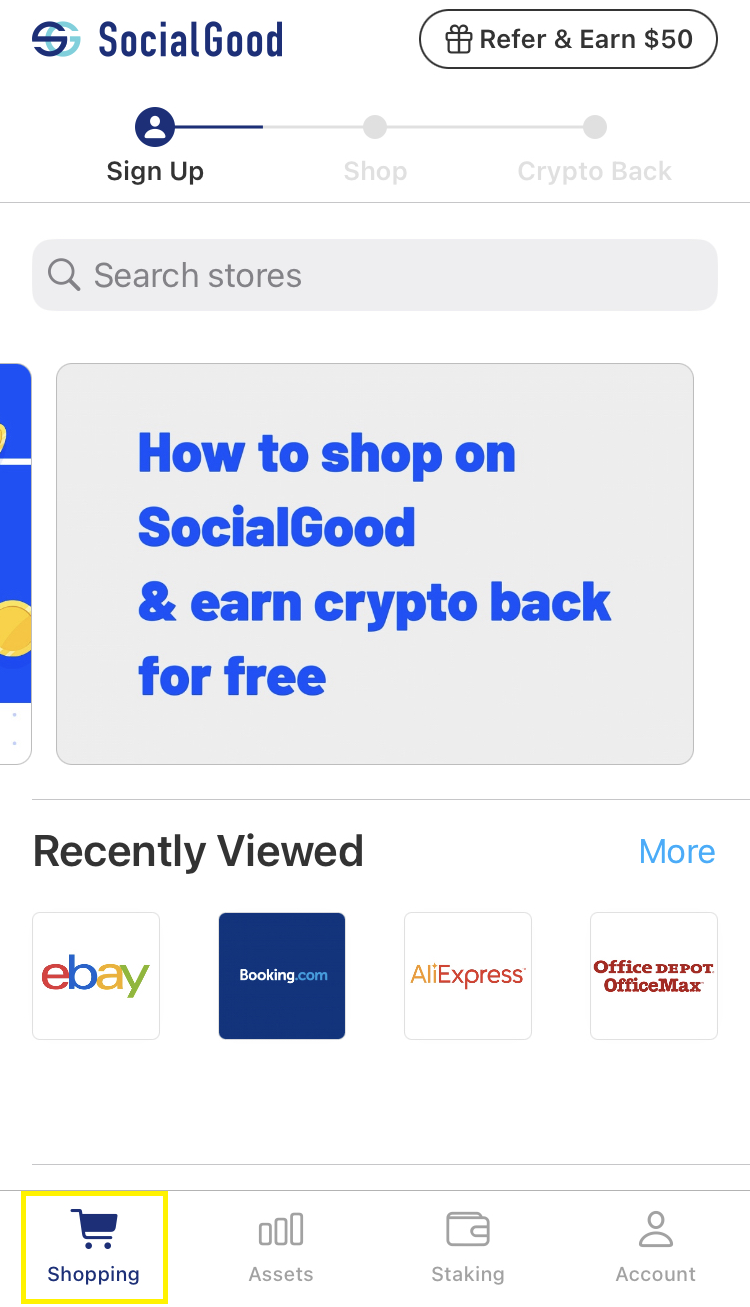Image resolution: width=750 pixels, height=1307 pixels.
Task: Switch to the Assets tab
Action: point(281,1247)
